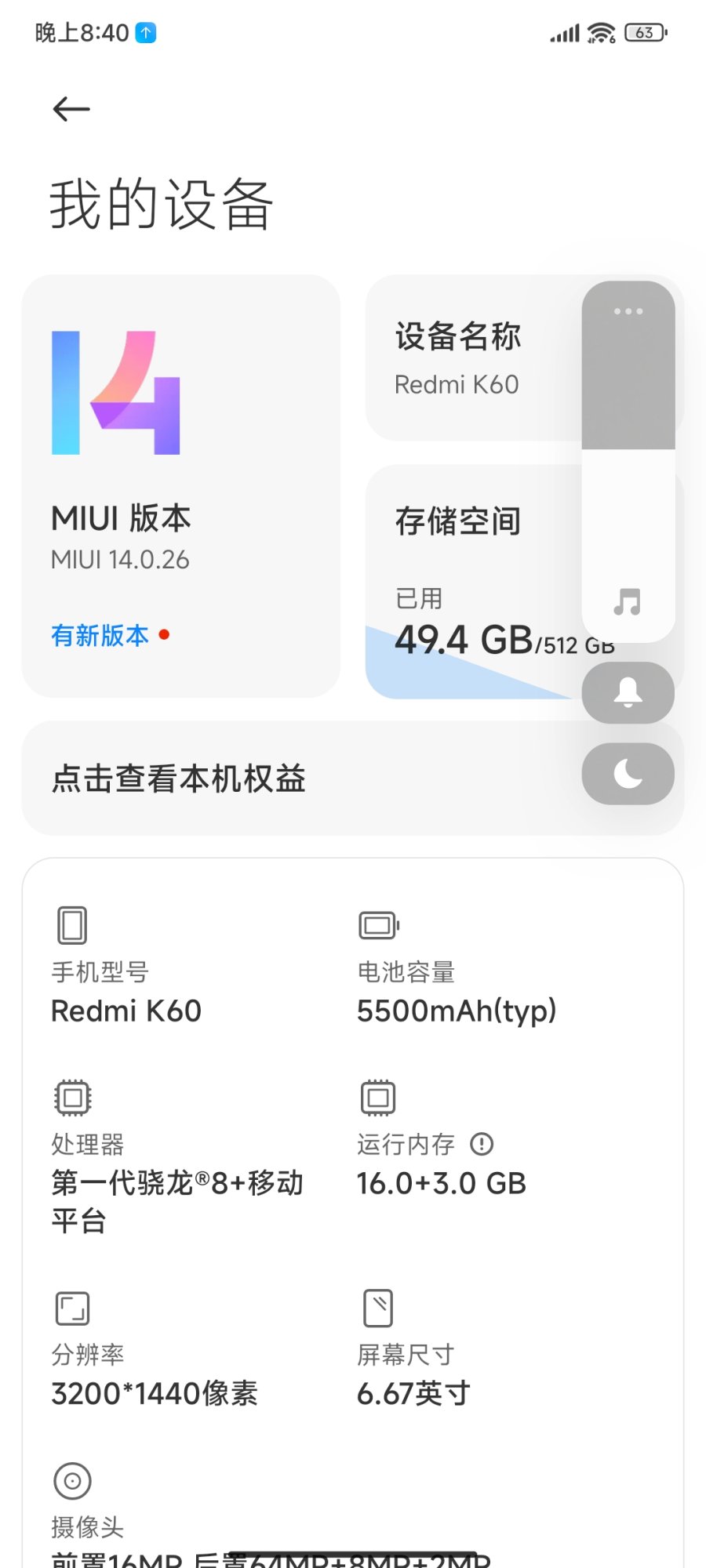Screen dimensions: 706x1568
Task: Tap the screen icon above 屏幕尺寸
Action: [378, 1308]
